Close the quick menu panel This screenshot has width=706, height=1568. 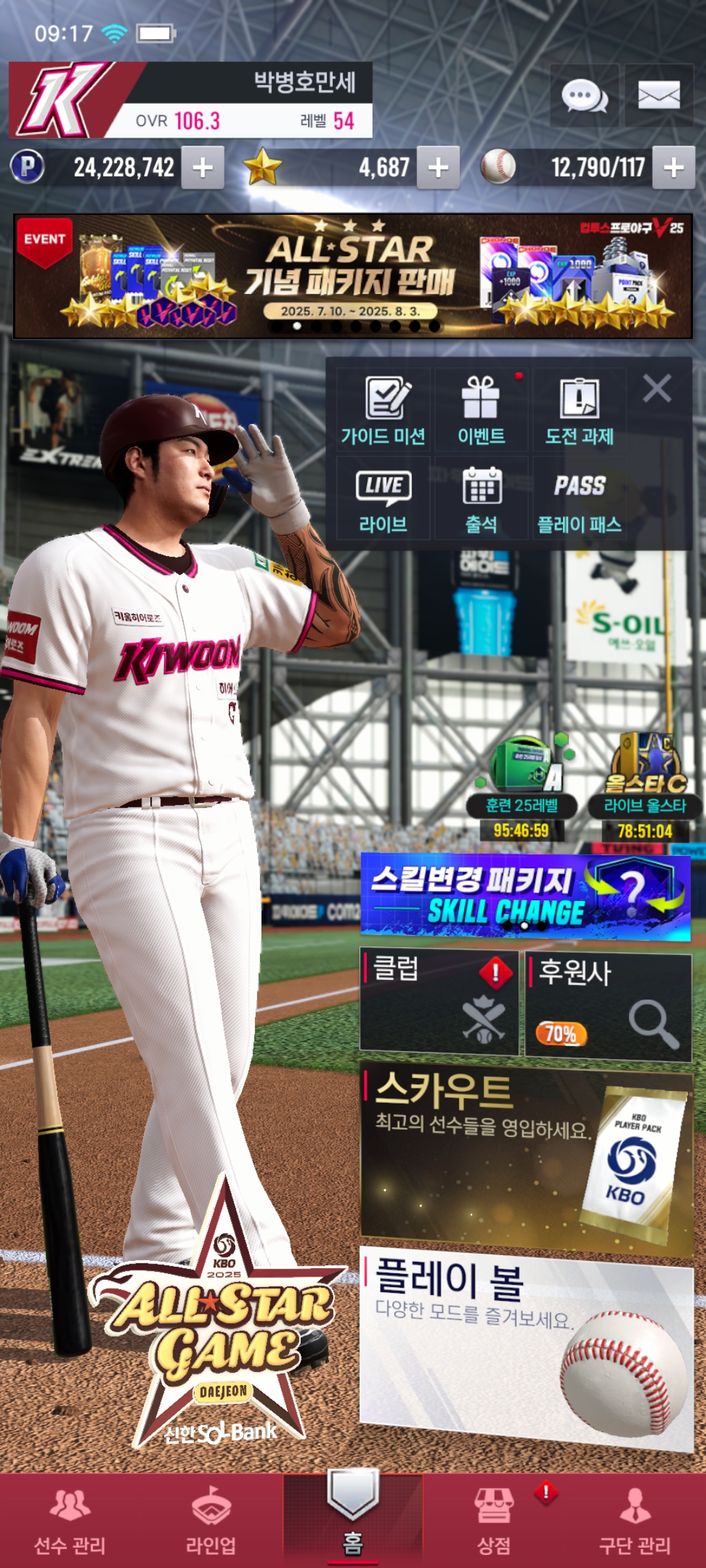click(657, 389)
